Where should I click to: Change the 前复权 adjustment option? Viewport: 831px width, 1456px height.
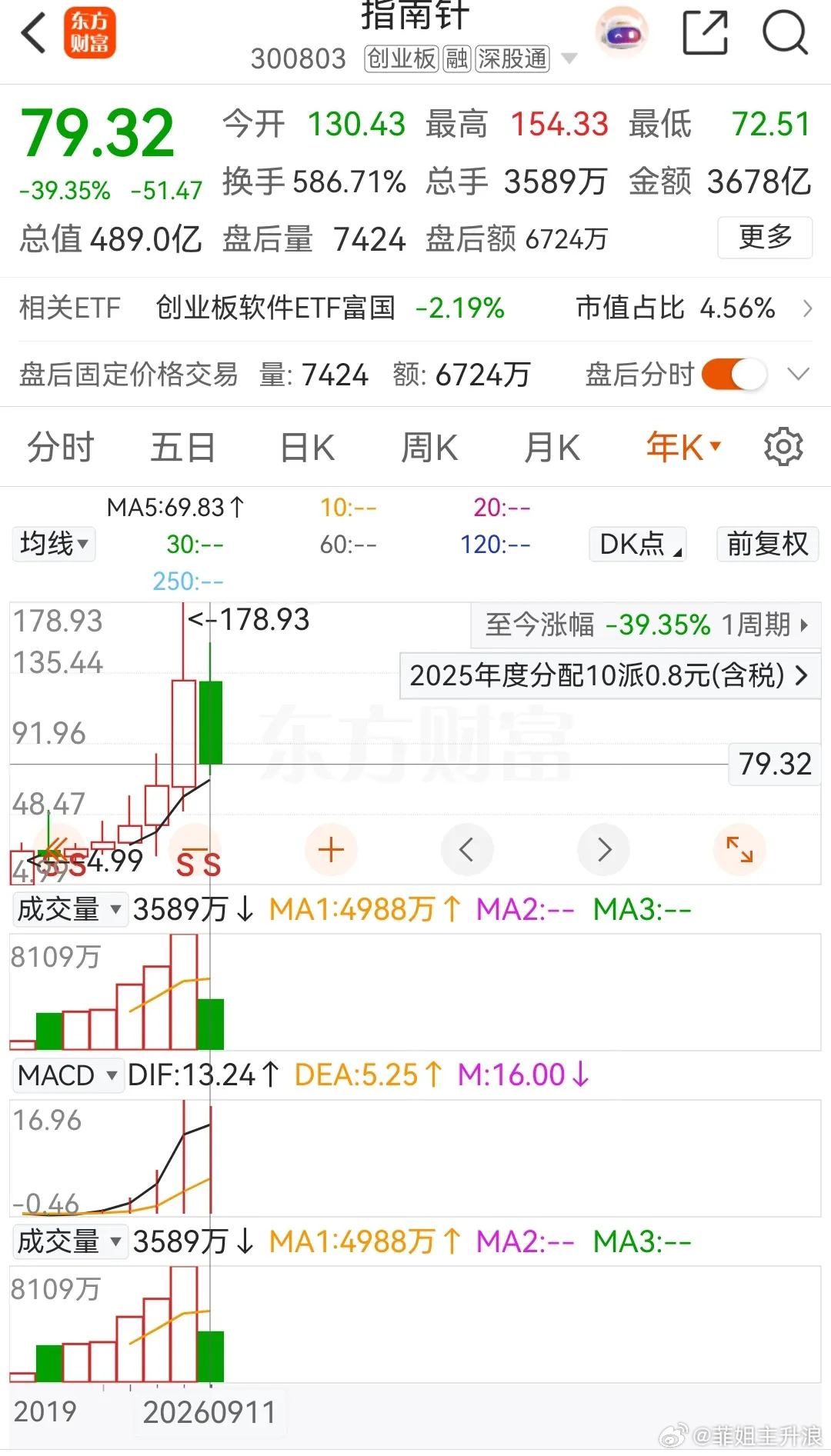point(767,544)
